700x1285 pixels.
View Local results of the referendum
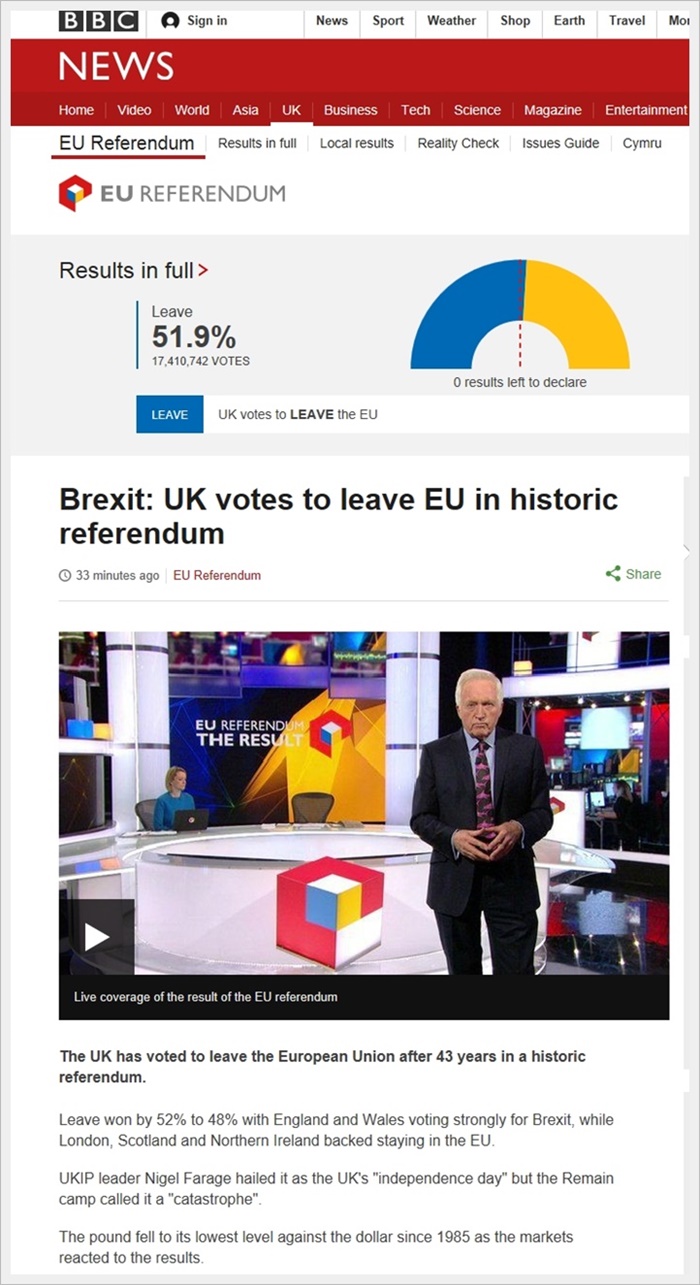[x=357, y=143]
